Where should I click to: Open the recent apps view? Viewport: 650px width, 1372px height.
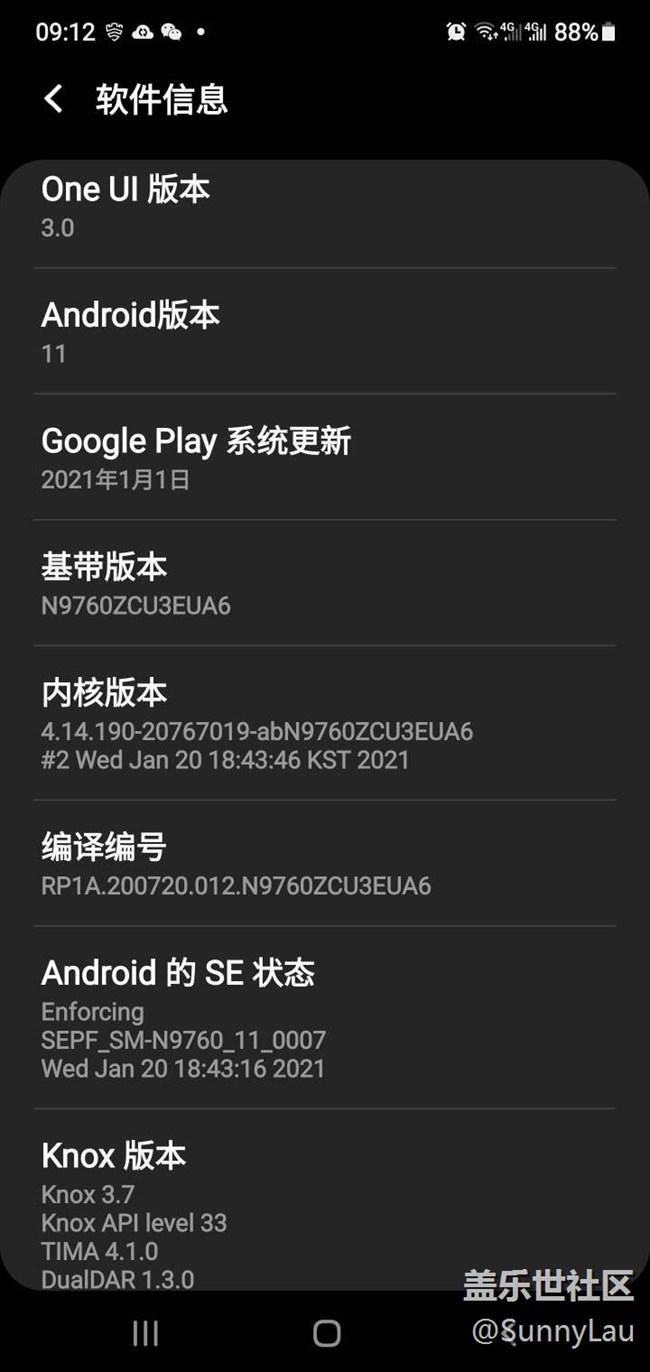[x=146, y=1332]
